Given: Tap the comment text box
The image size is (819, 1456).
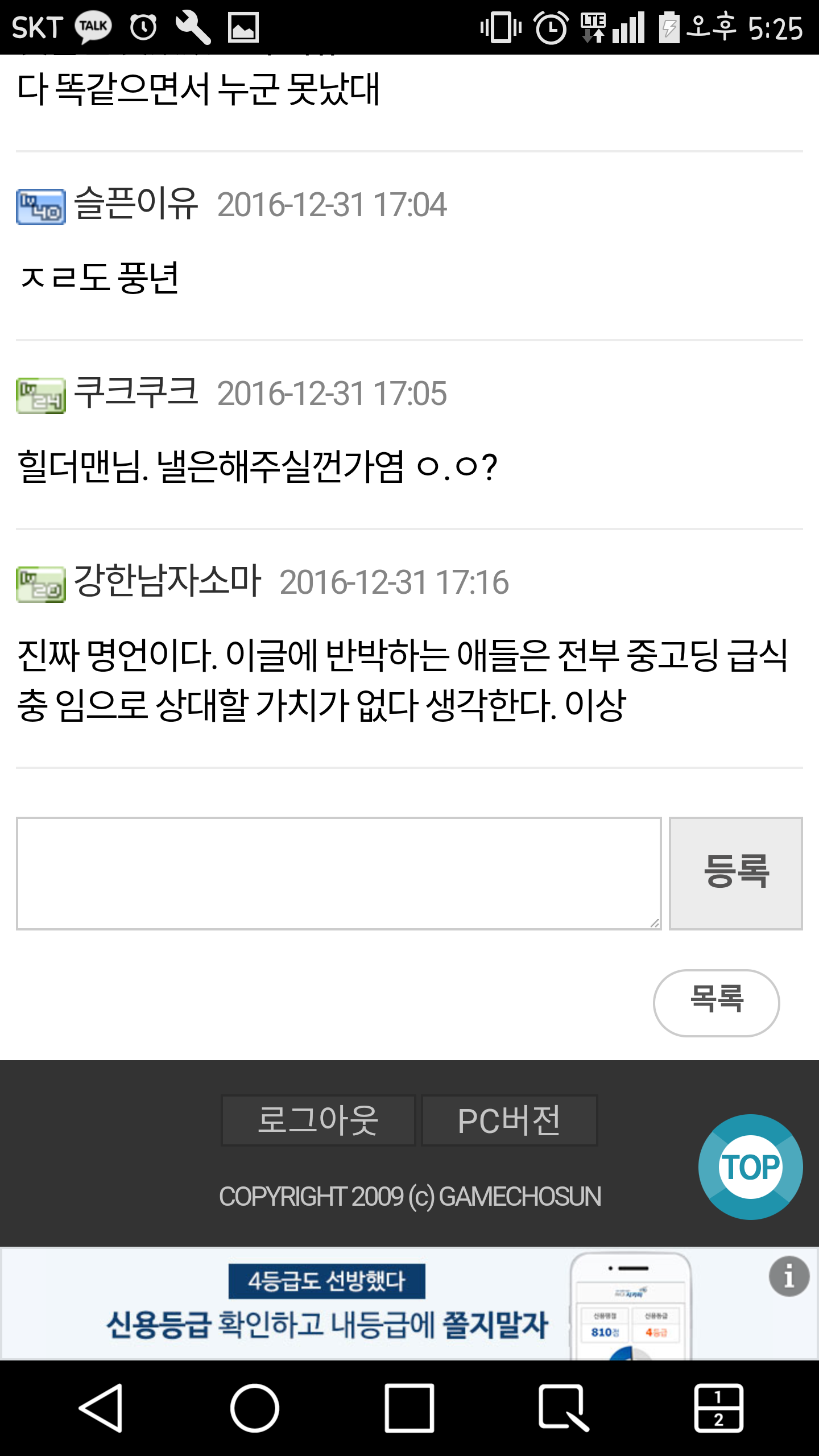Looking at the screenshot, I should point(338,874).
